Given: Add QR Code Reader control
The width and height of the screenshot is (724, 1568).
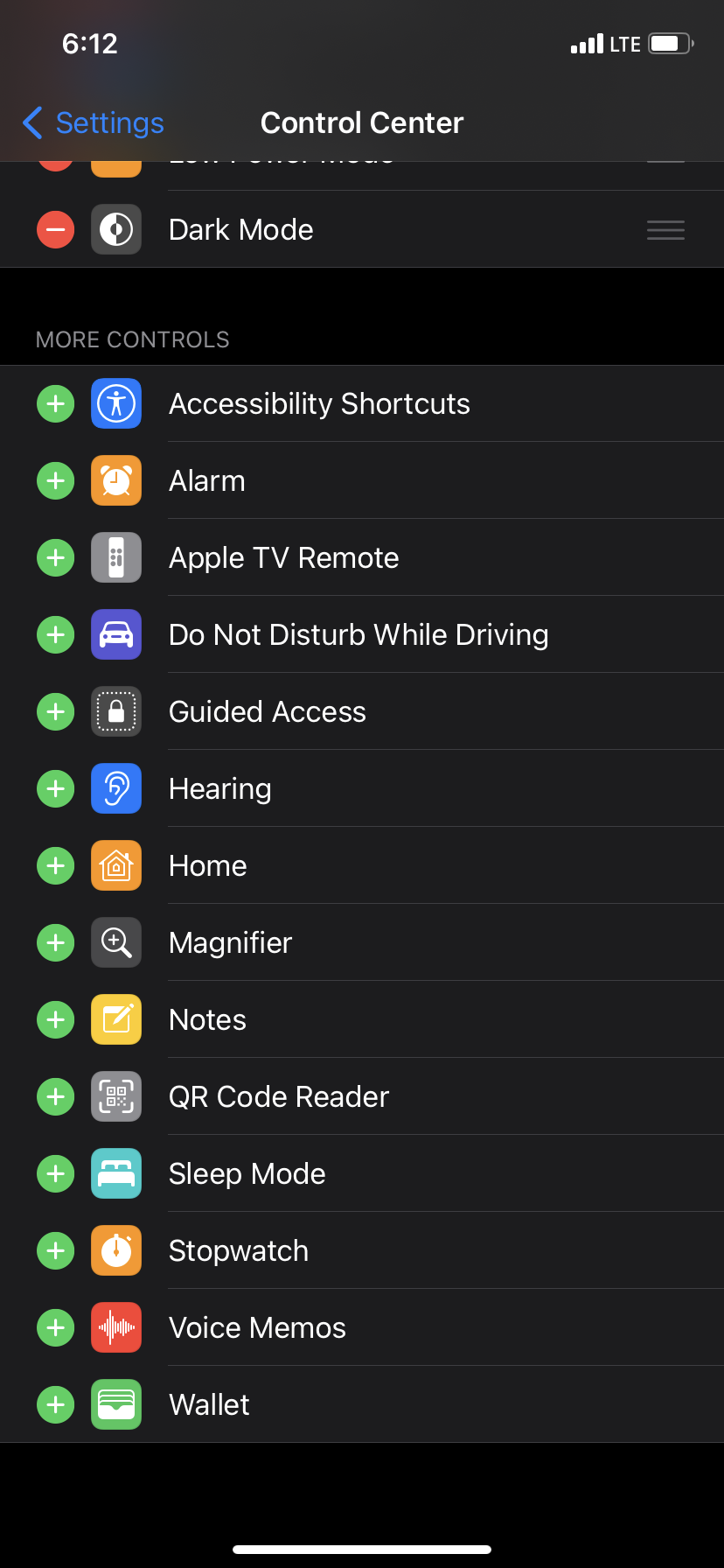Looking at the screenshot, I should (x=55, y=1097).
